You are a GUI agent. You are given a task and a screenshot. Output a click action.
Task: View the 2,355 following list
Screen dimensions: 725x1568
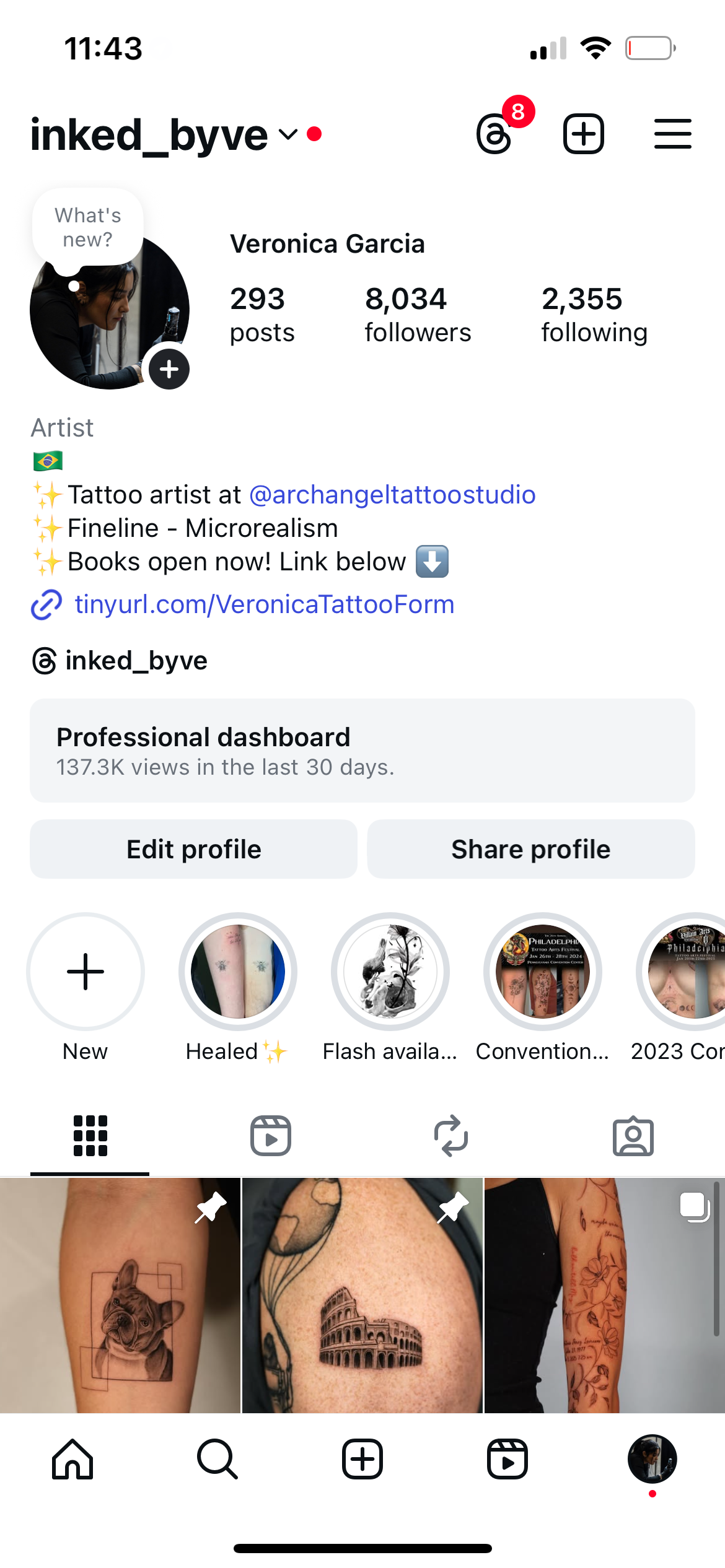pyautogui.click(x=594, y=315)
